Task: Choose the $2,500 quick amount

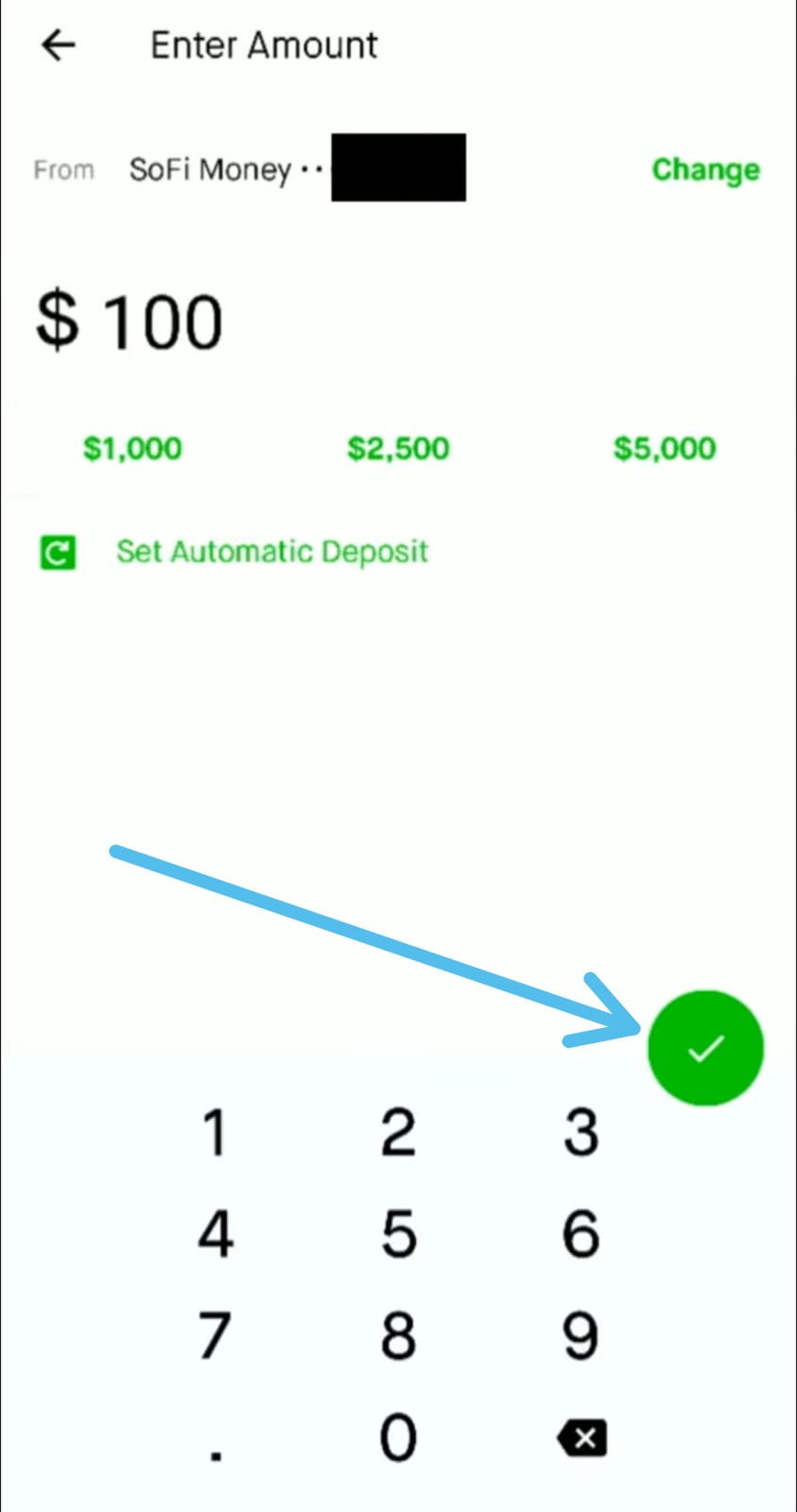Action: click(x=398, y=448)
